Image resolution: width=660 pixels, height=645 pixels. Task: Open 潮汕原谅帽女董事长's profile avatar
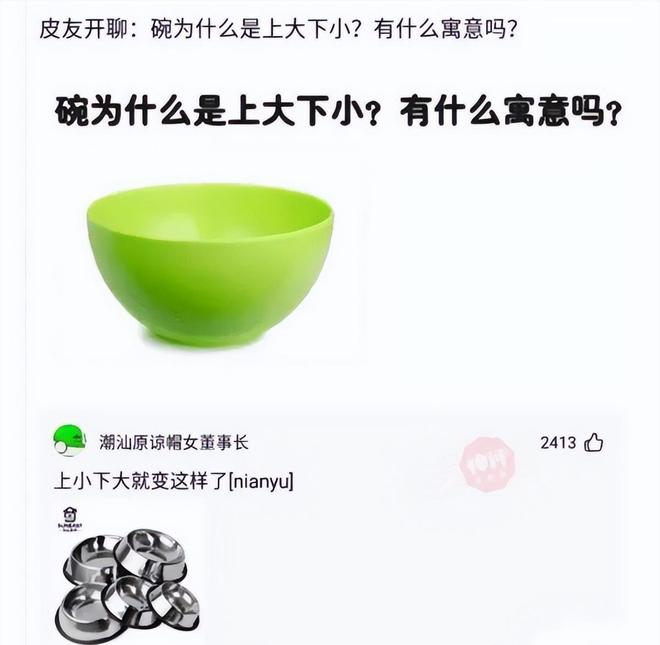[x=69, y=440]
